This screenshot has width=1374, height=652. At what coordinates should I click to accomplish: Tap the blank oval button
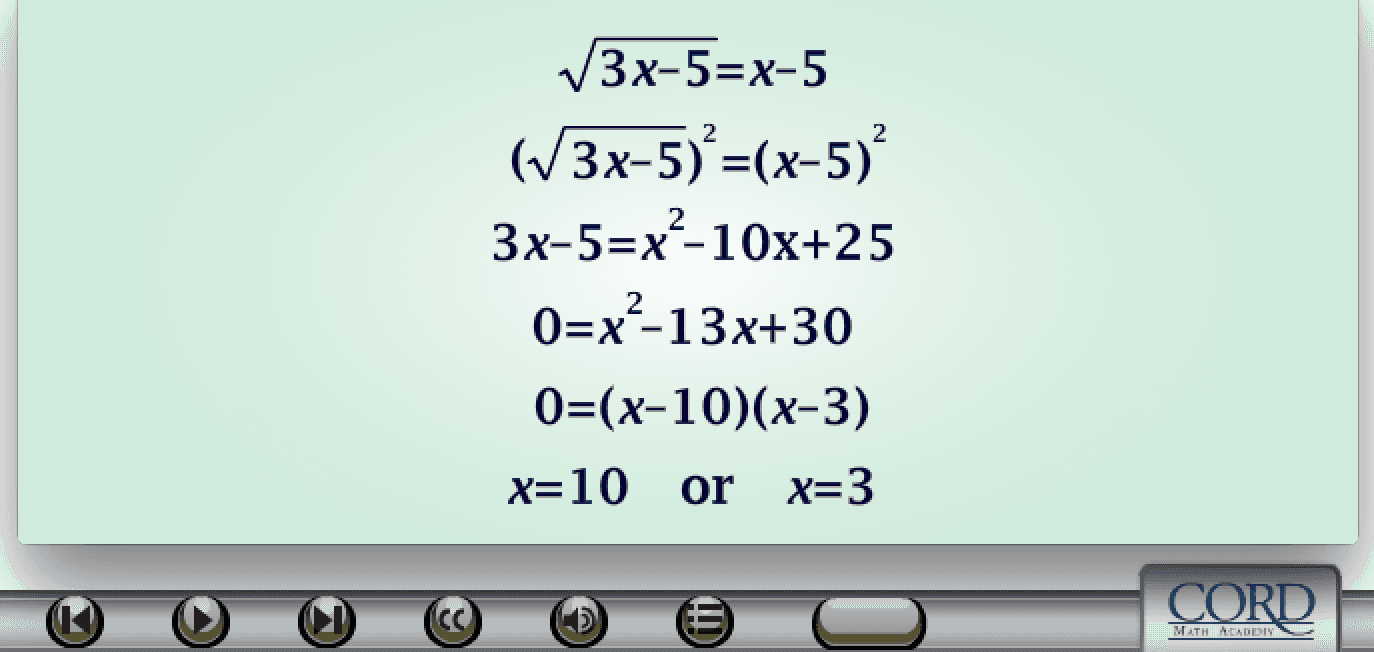click(868, 620)
